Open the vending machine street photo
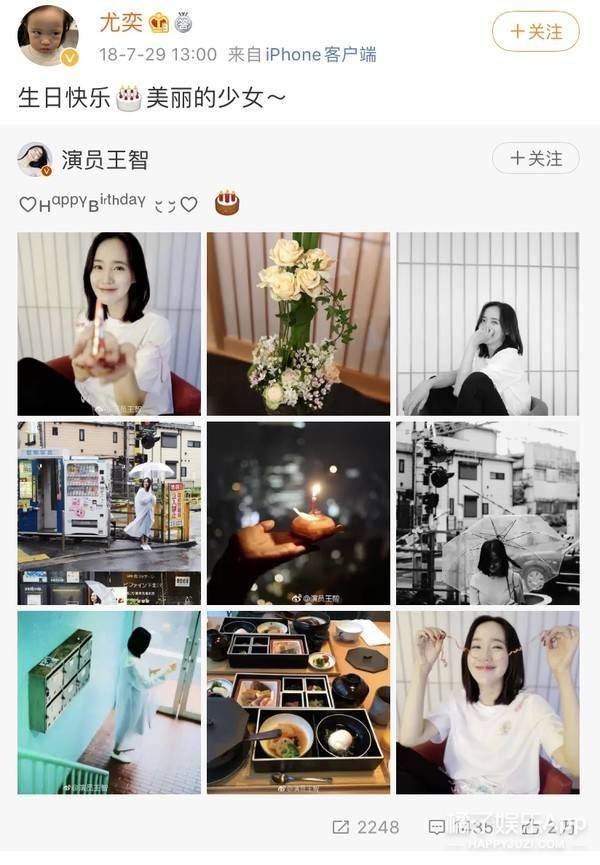Viewport: 600px width, 865px height. (109, 512)
